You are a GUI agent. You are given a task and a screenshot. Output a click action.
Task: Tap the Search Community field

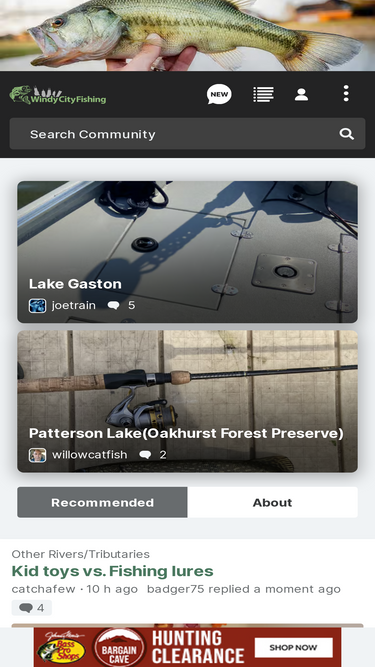tap(187, 134)
